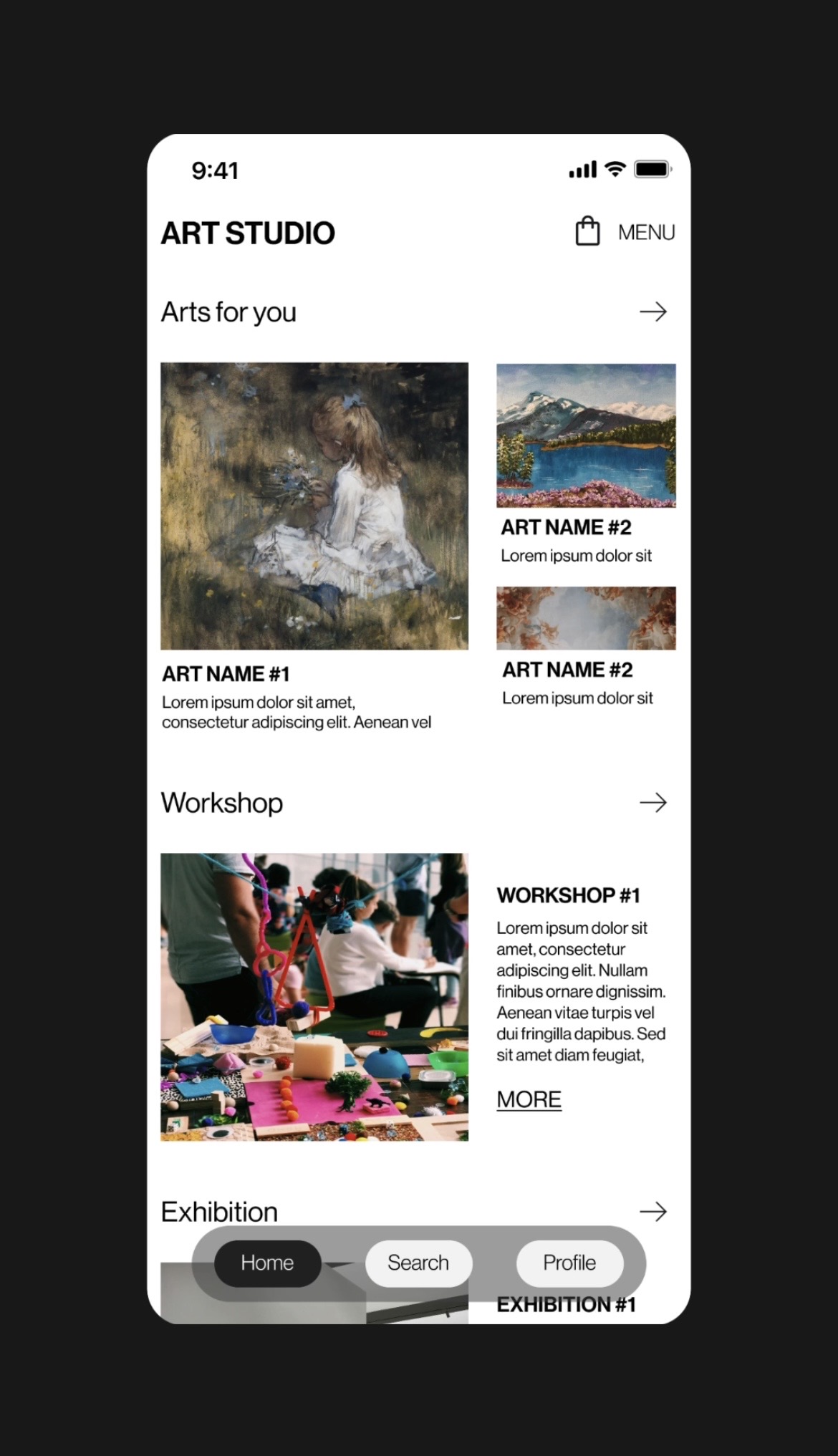Expand Arts for you with the arrow

pyautogui.click(x=652, y=312)
